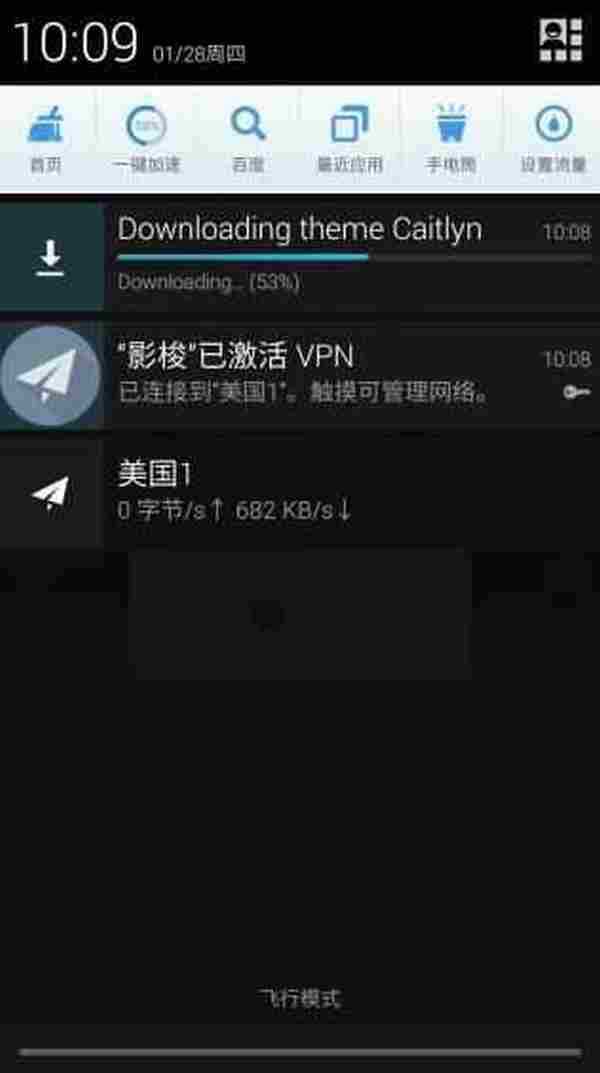
Task: Tap the bottom handle bar to close the panel
Action: [300, 1051]
